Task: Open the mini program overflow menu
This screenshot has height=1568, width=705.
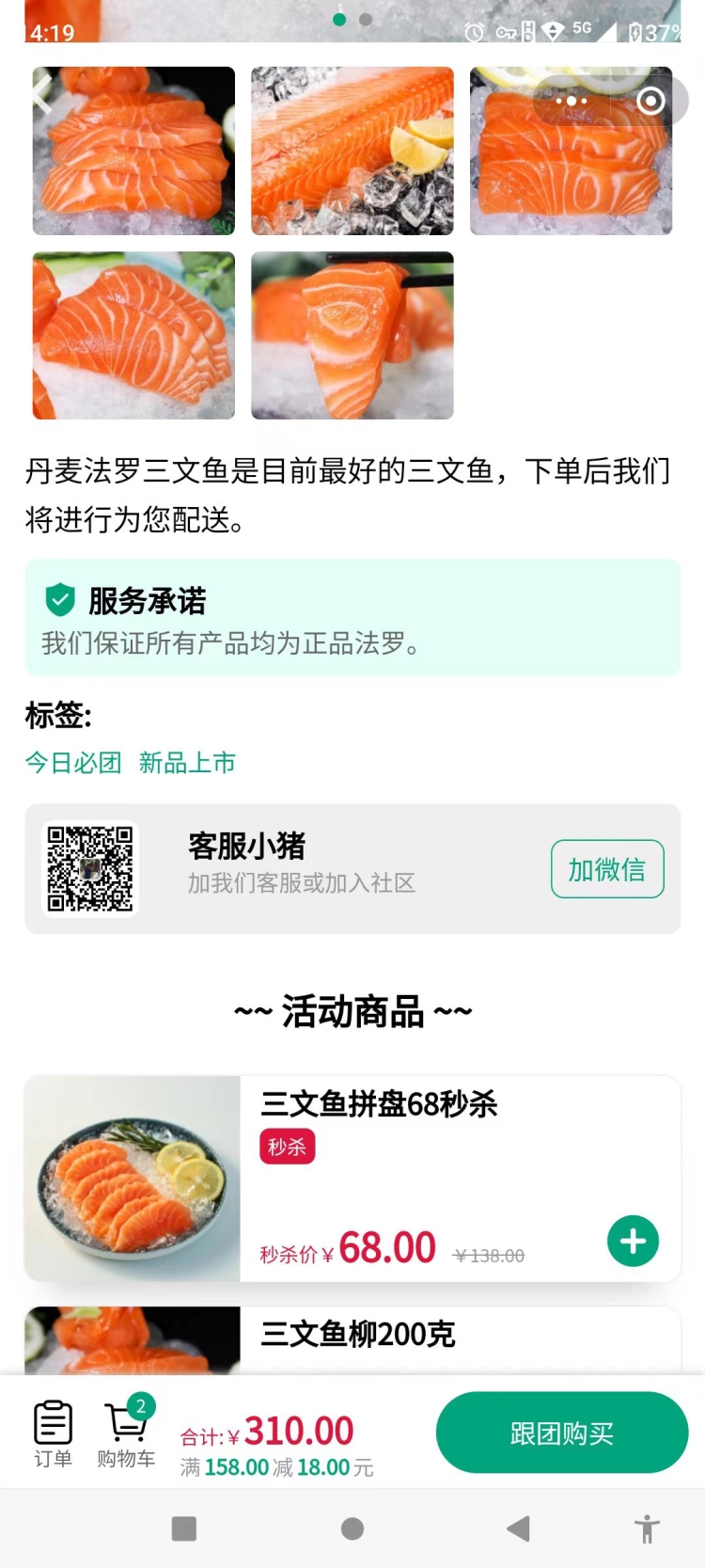Action: pos(572,101)
